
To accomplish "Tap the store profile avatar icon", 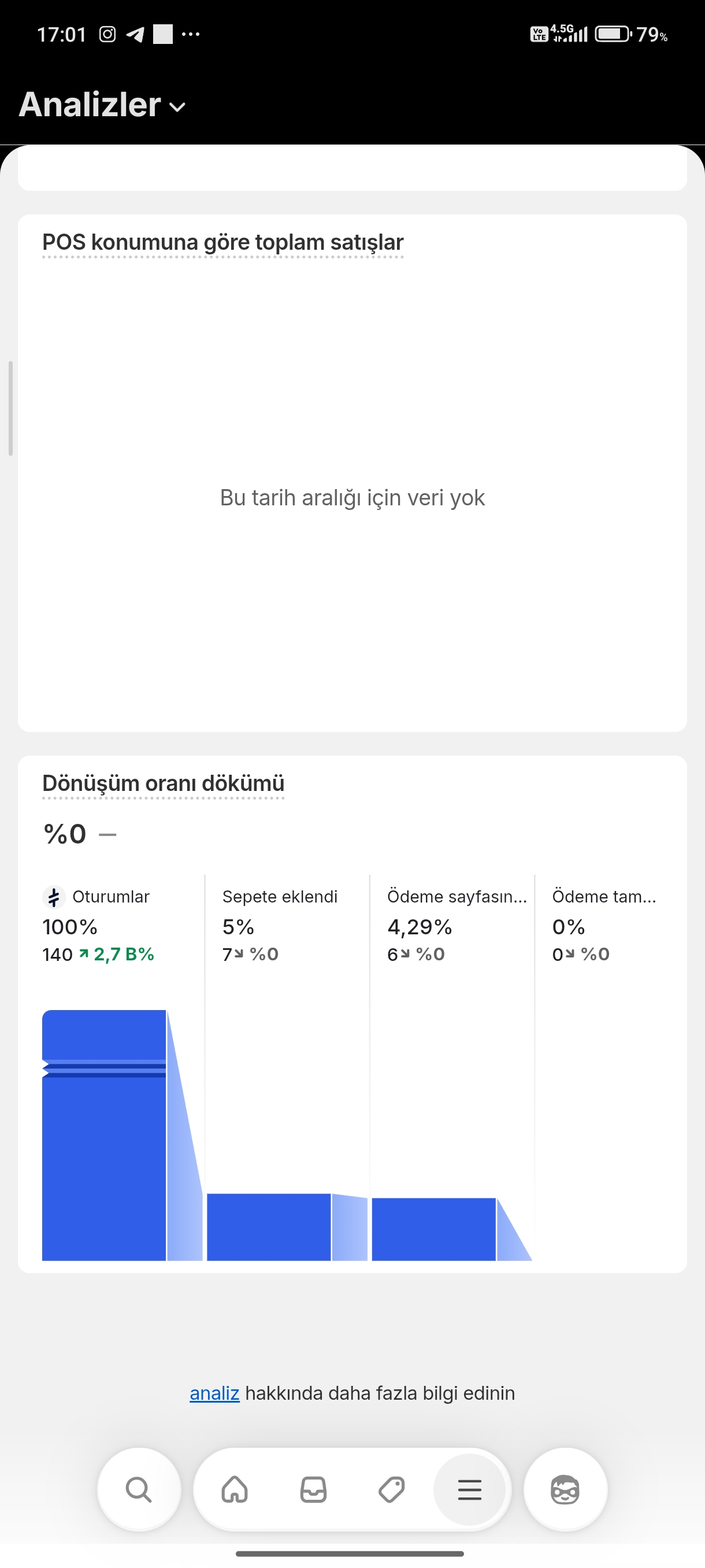I will point(566,1491).
